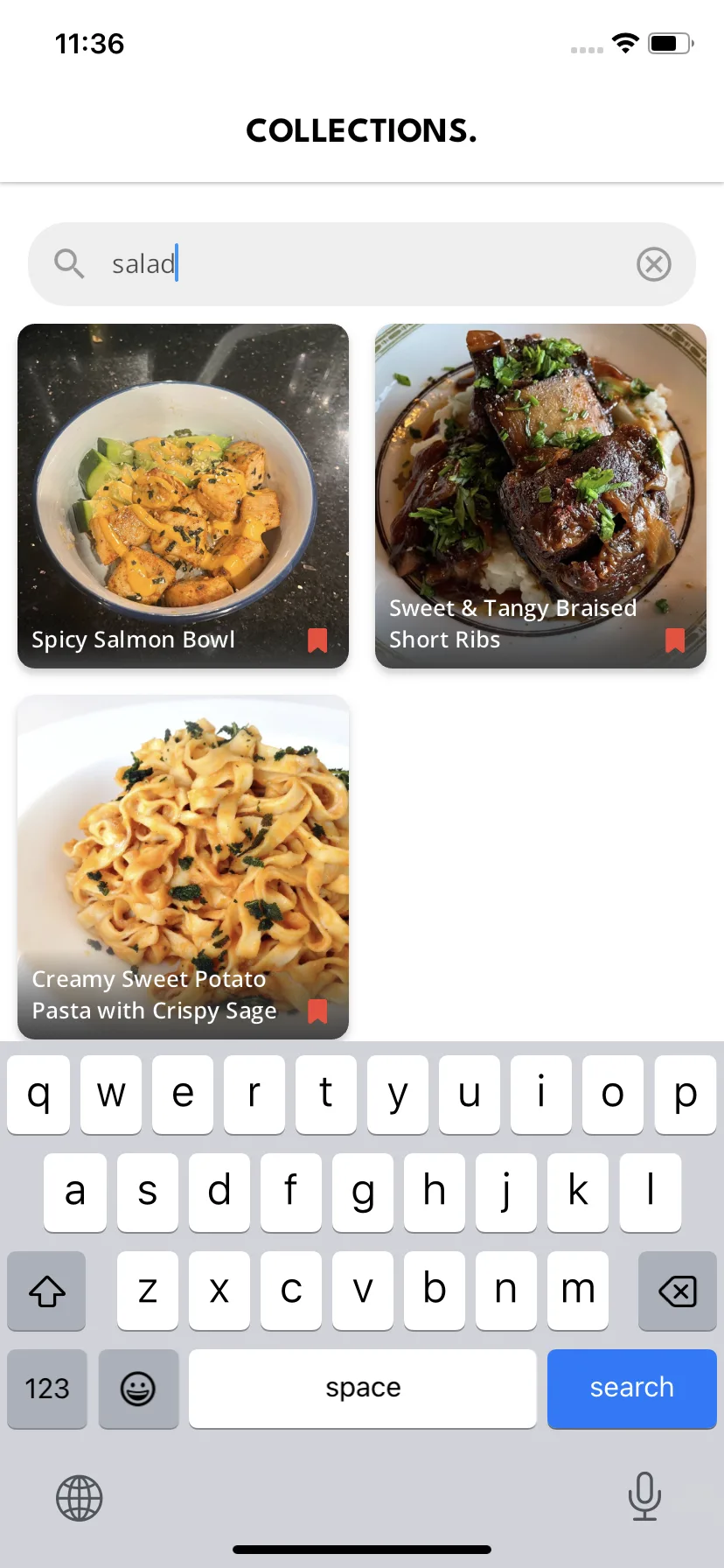Remove bookmark on Spicy Salmon Bowl
The image size is (724, 1568).
coord(317,640)
